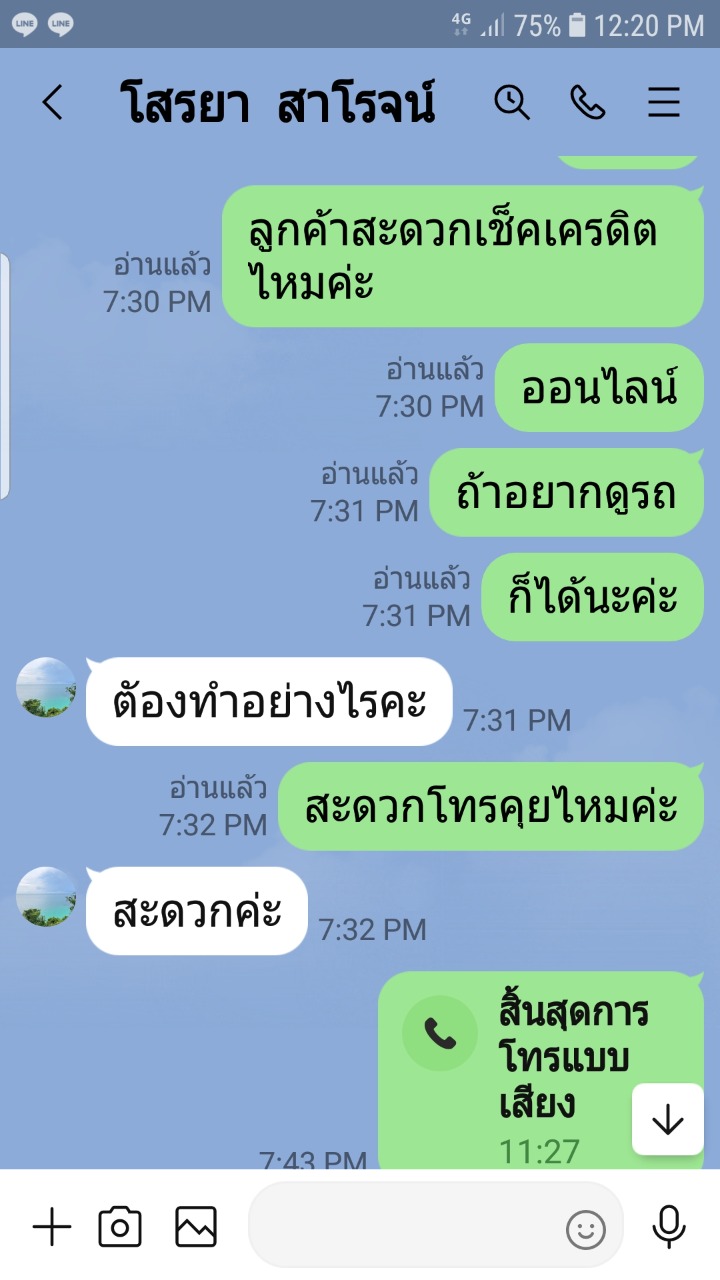The image size is (720, 1280).
Task: Open the photo gallery picker
Action: pyautogui.click(x=196, y=1226)
